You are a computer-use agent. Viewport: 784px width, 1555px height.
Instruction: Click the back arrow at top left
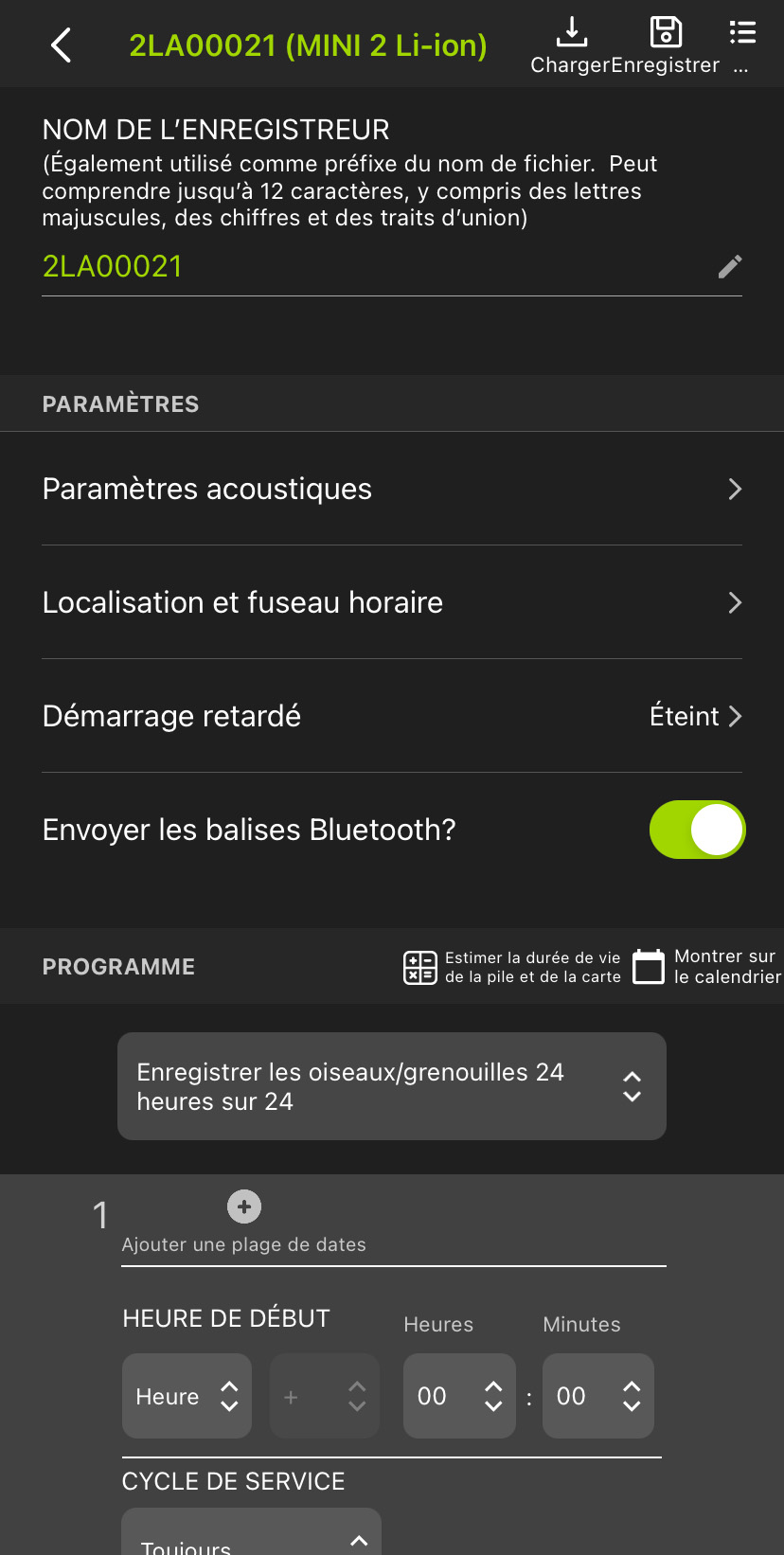[61, 44]
